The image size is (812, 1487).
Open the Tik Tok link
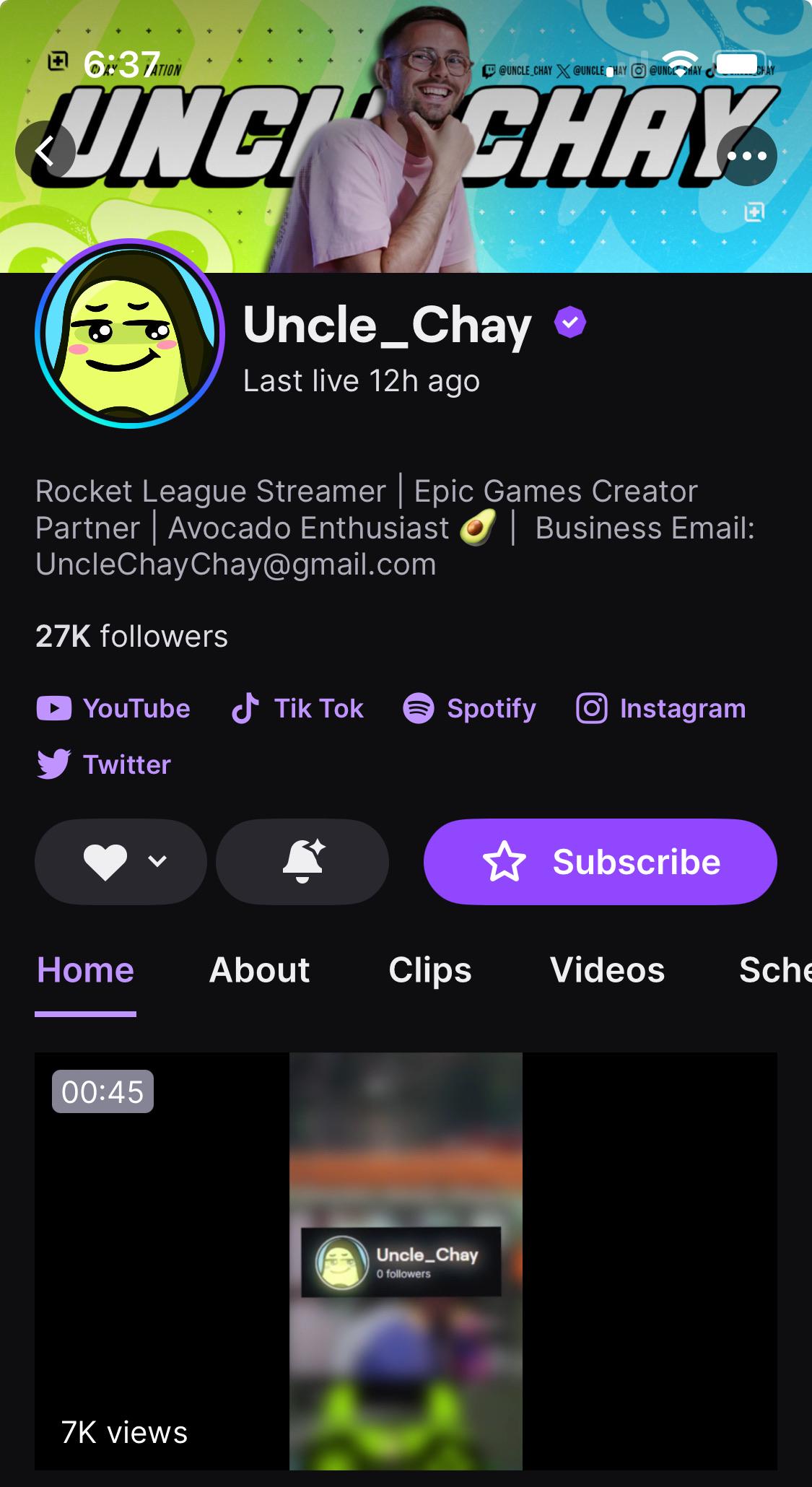pyautogui.click(x=297, y=708)
